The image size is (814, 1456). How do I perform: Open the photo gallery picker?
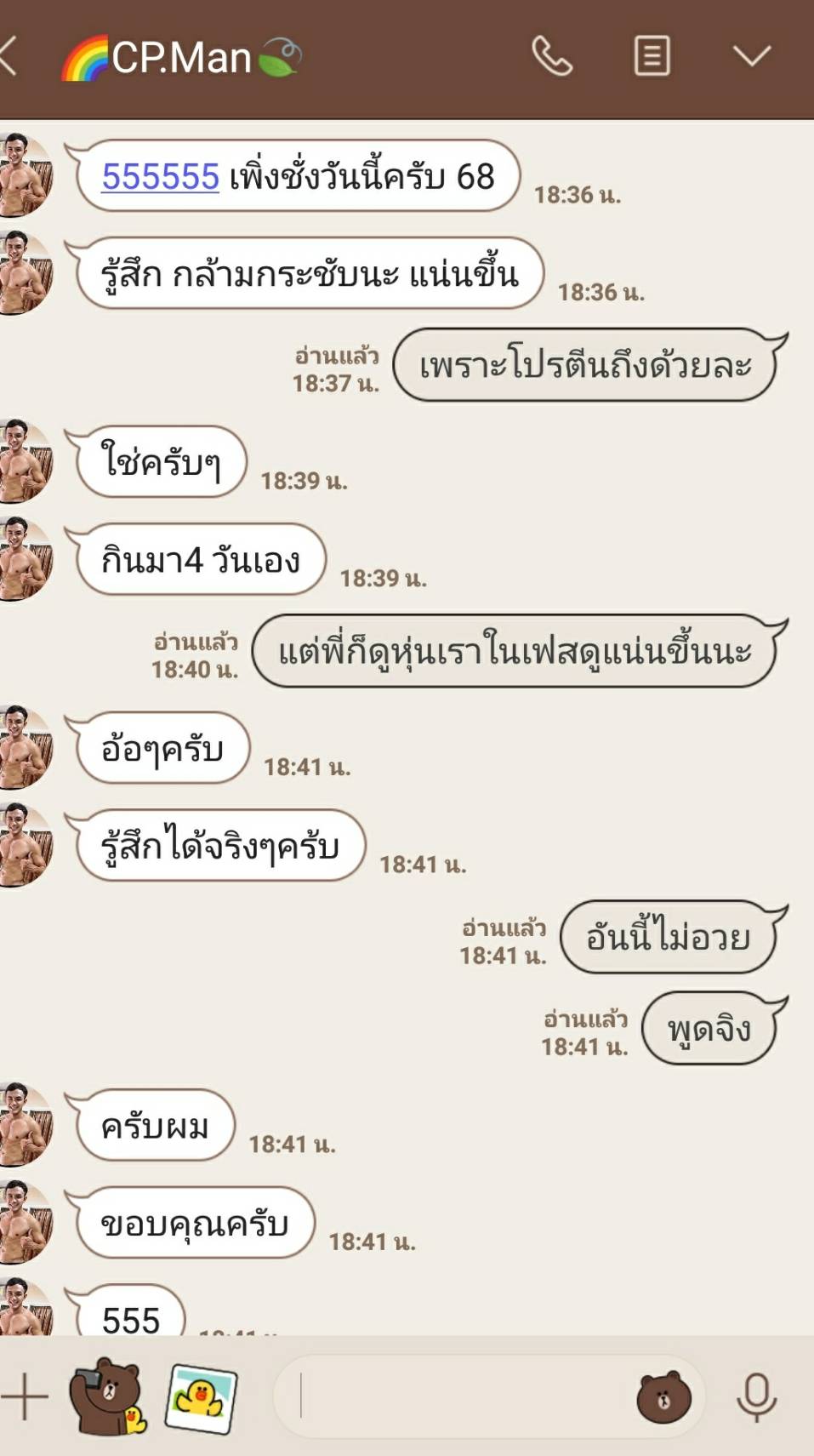pyautogui.click(x=201, y=1397)
